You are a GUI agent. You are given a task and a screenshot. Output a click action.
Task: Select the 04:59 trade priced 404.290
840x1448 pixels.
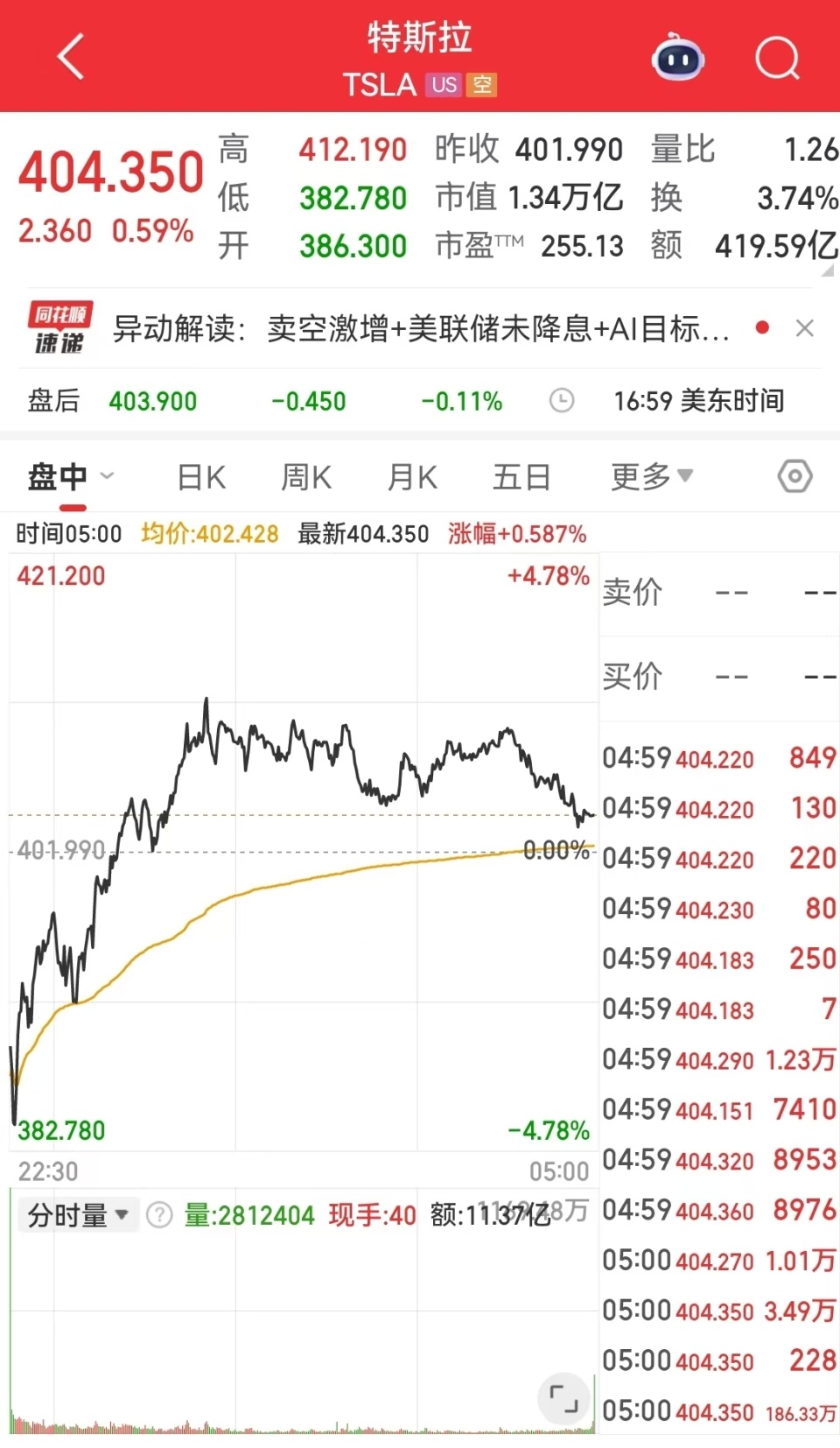(x=717, y=1059)
